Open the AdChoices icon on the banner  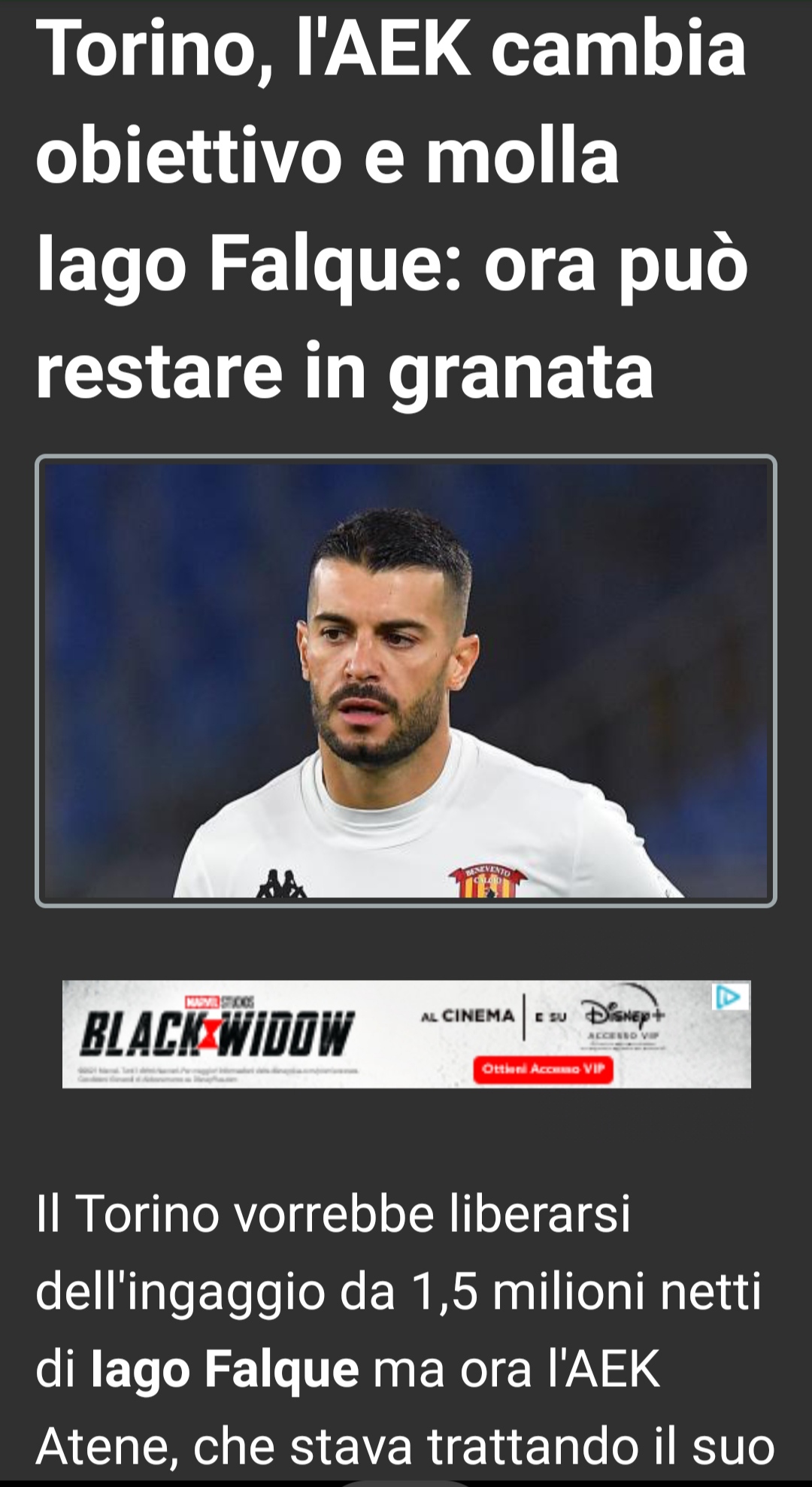pos(729,997)
